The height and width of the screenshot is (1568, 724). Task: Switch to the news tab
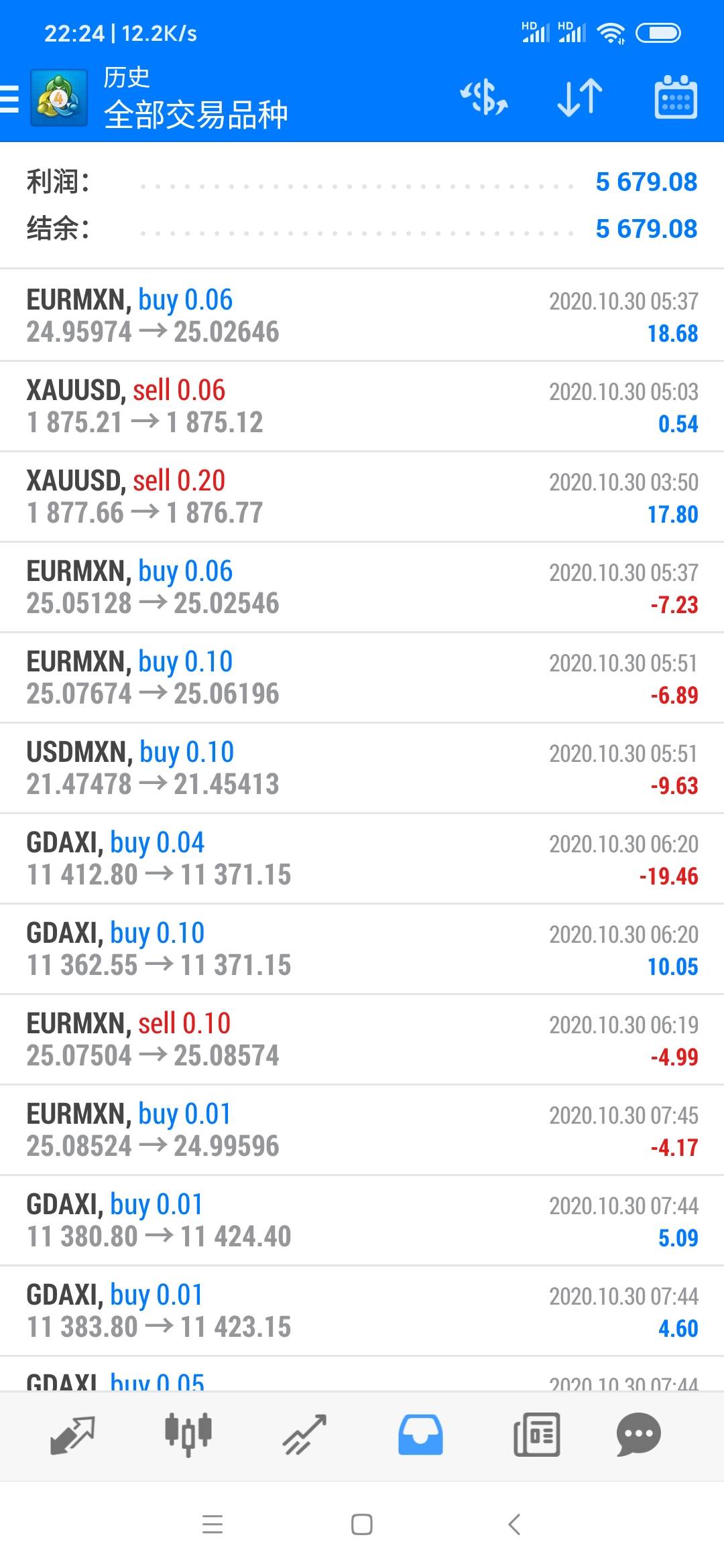click(536, 1435)
